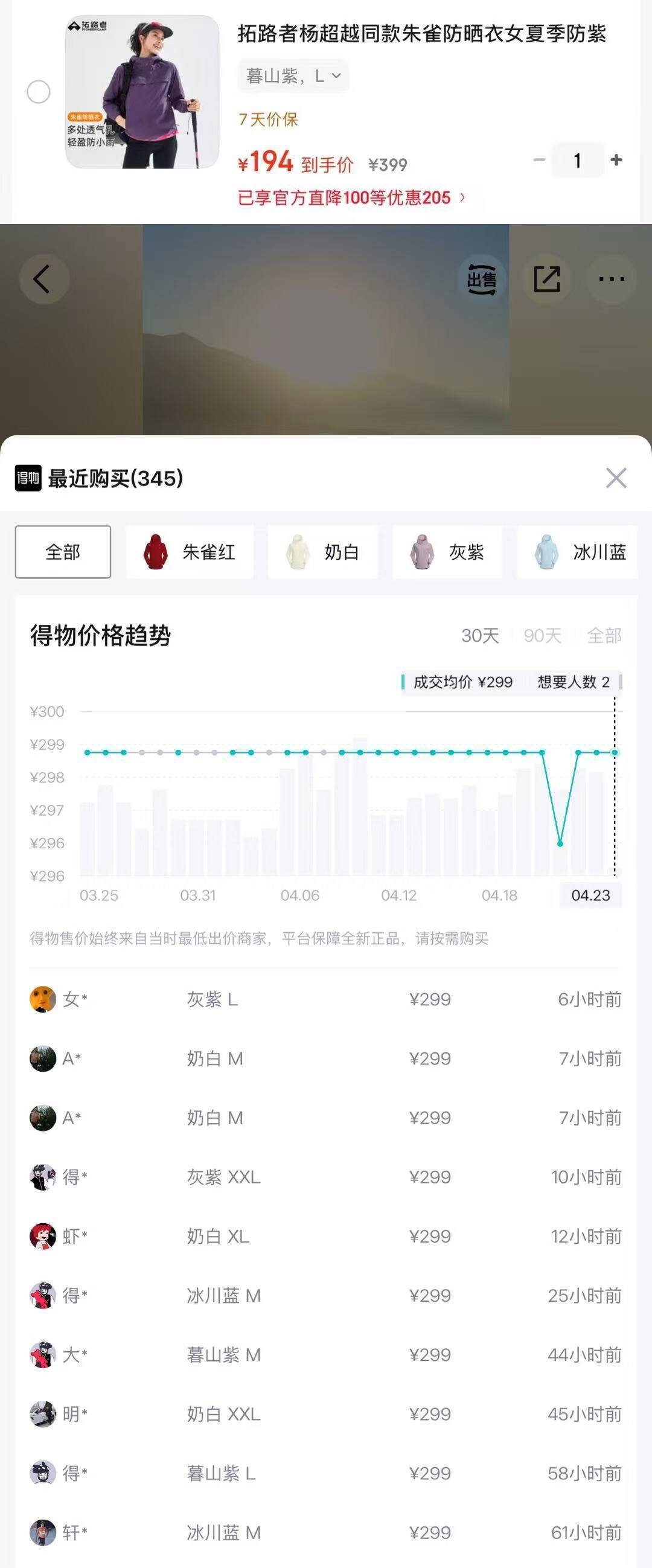Switch price trend to 30天
Viewport: 652px width, 1568px height.
(x=480, y=636)
